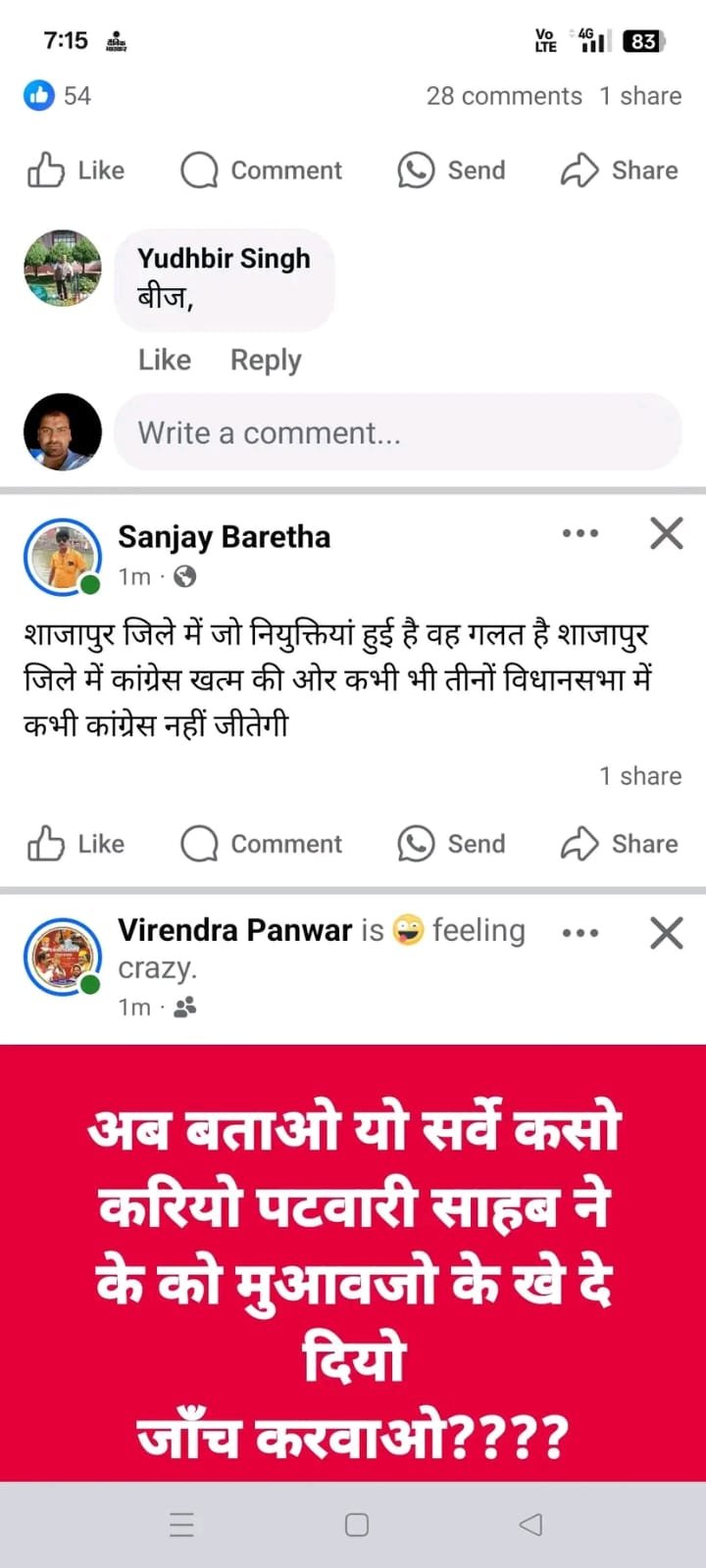The height and width of the screenshot is (1568, 706).
Task: Send Sanjay Baretha's post via WhatsApp
Action: click(x=452, y=844)
